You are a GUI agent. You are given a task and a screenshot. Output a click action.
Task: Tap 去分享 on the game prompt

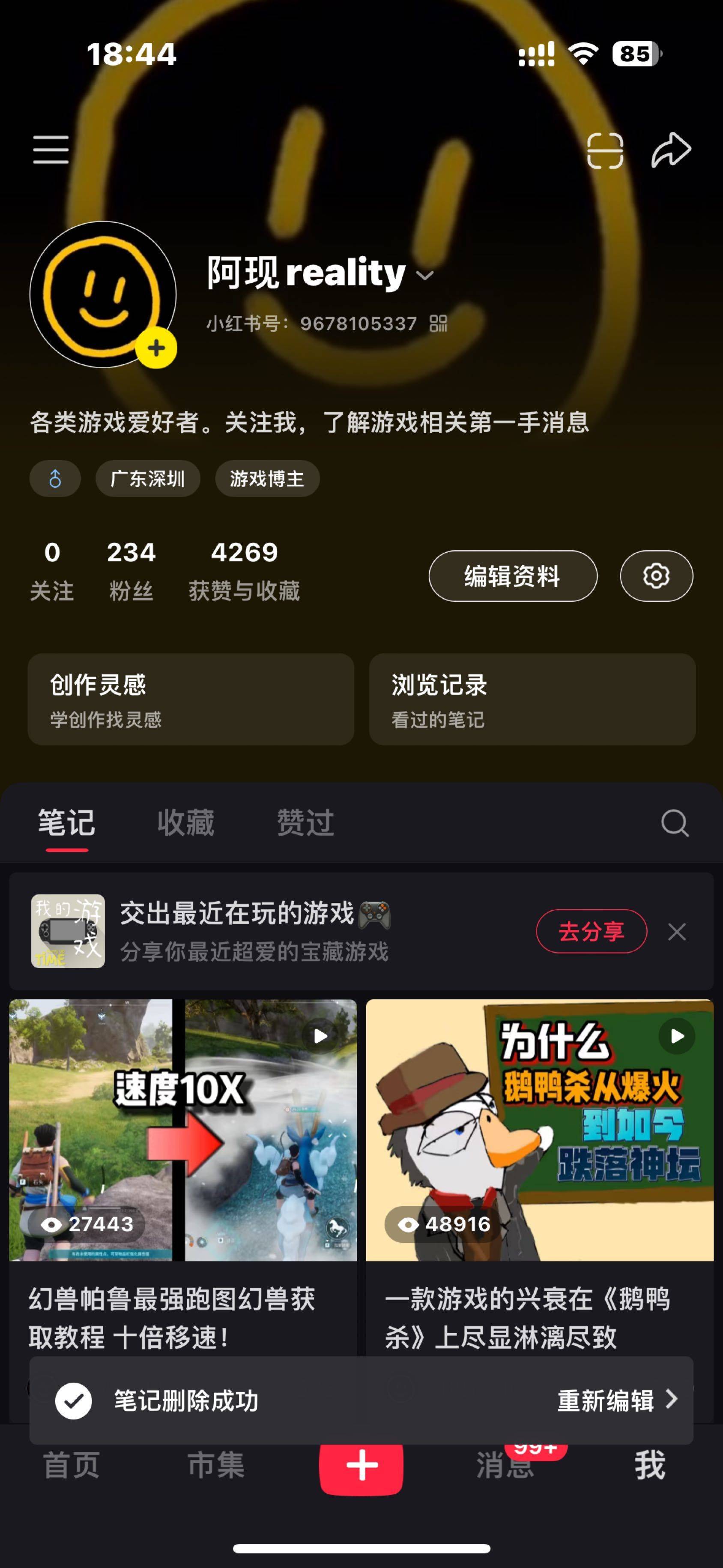[x=591, y=931]
